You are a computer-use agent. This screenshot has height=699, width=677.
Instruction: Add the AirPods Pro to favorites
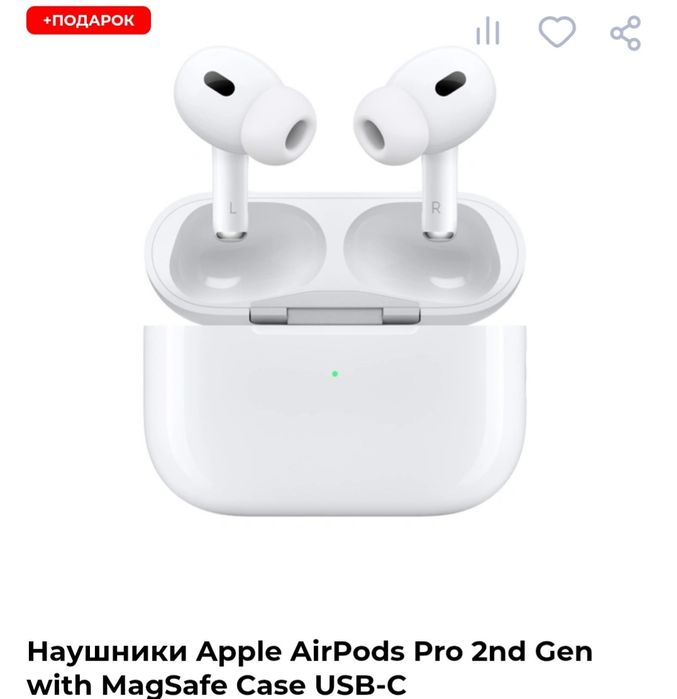[557, 32]
